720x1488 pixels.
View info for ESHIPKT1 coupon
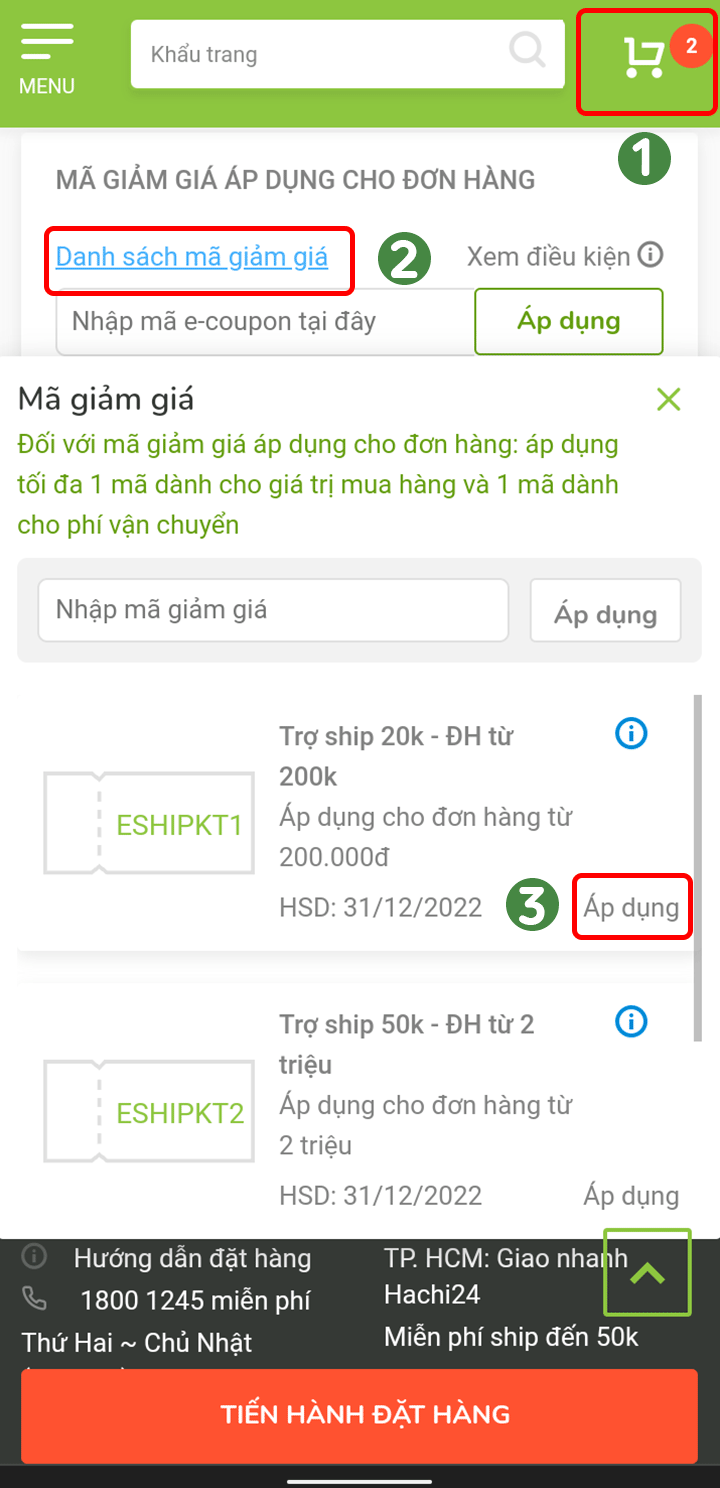[631, 735]
